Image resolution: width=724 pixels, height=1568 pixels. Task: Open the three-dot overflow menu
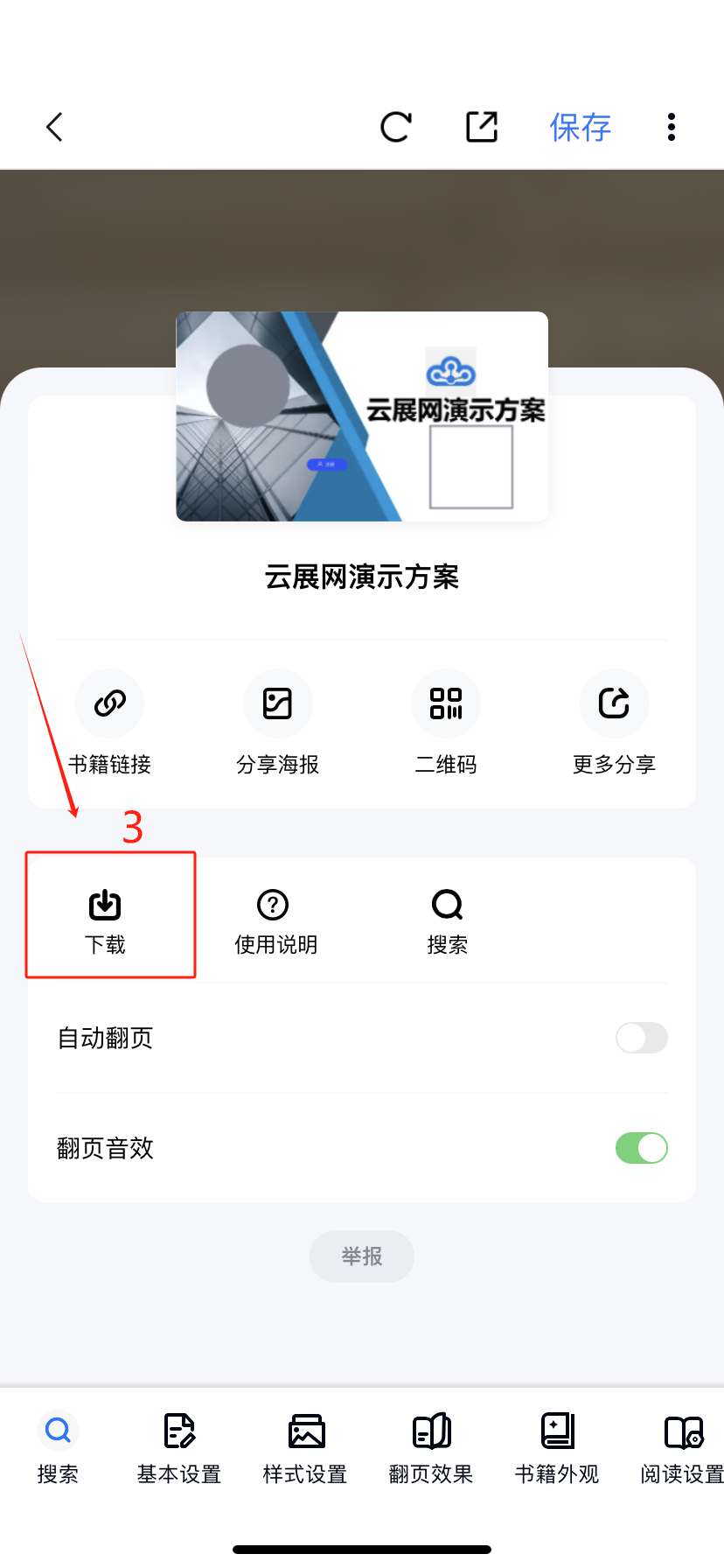(672, 127)
